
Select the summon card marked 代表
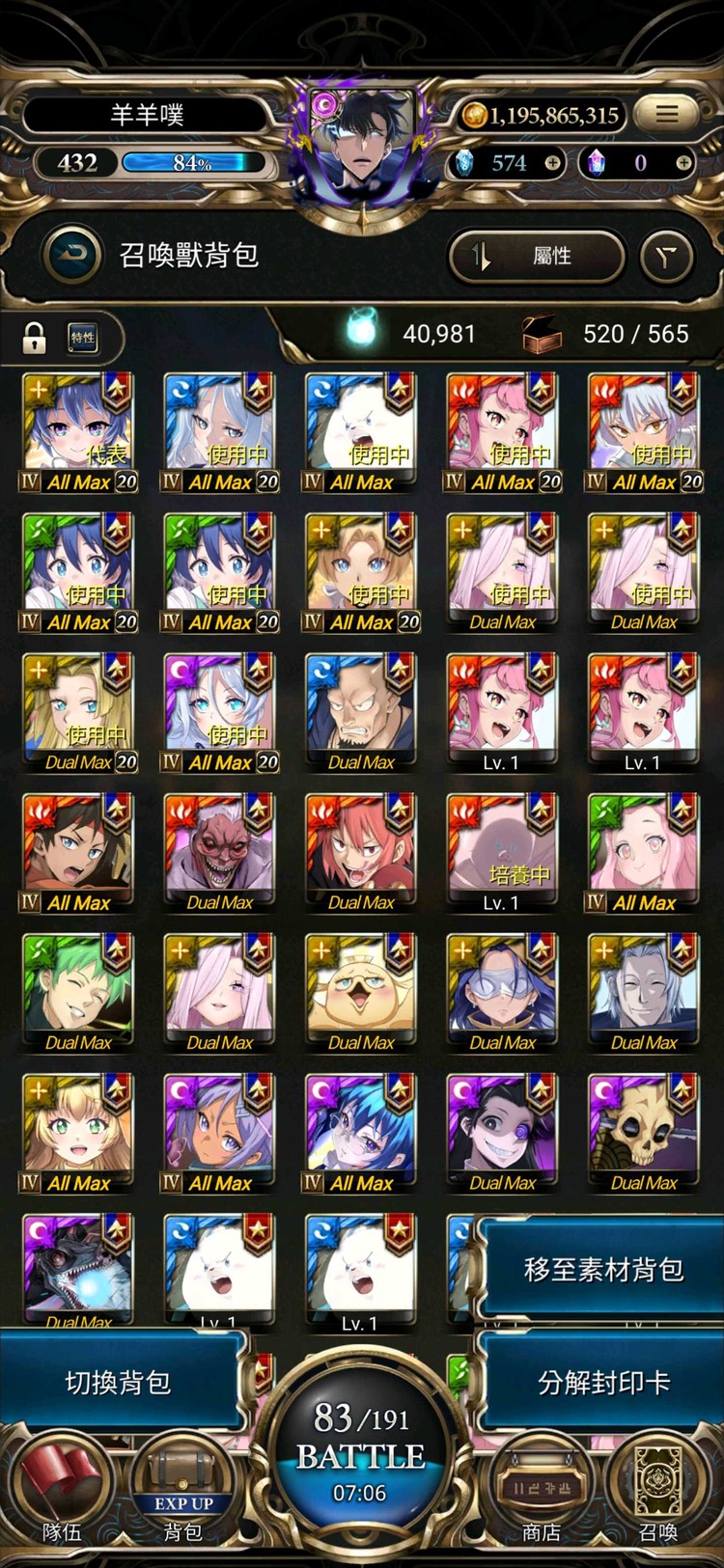[78, 431]
